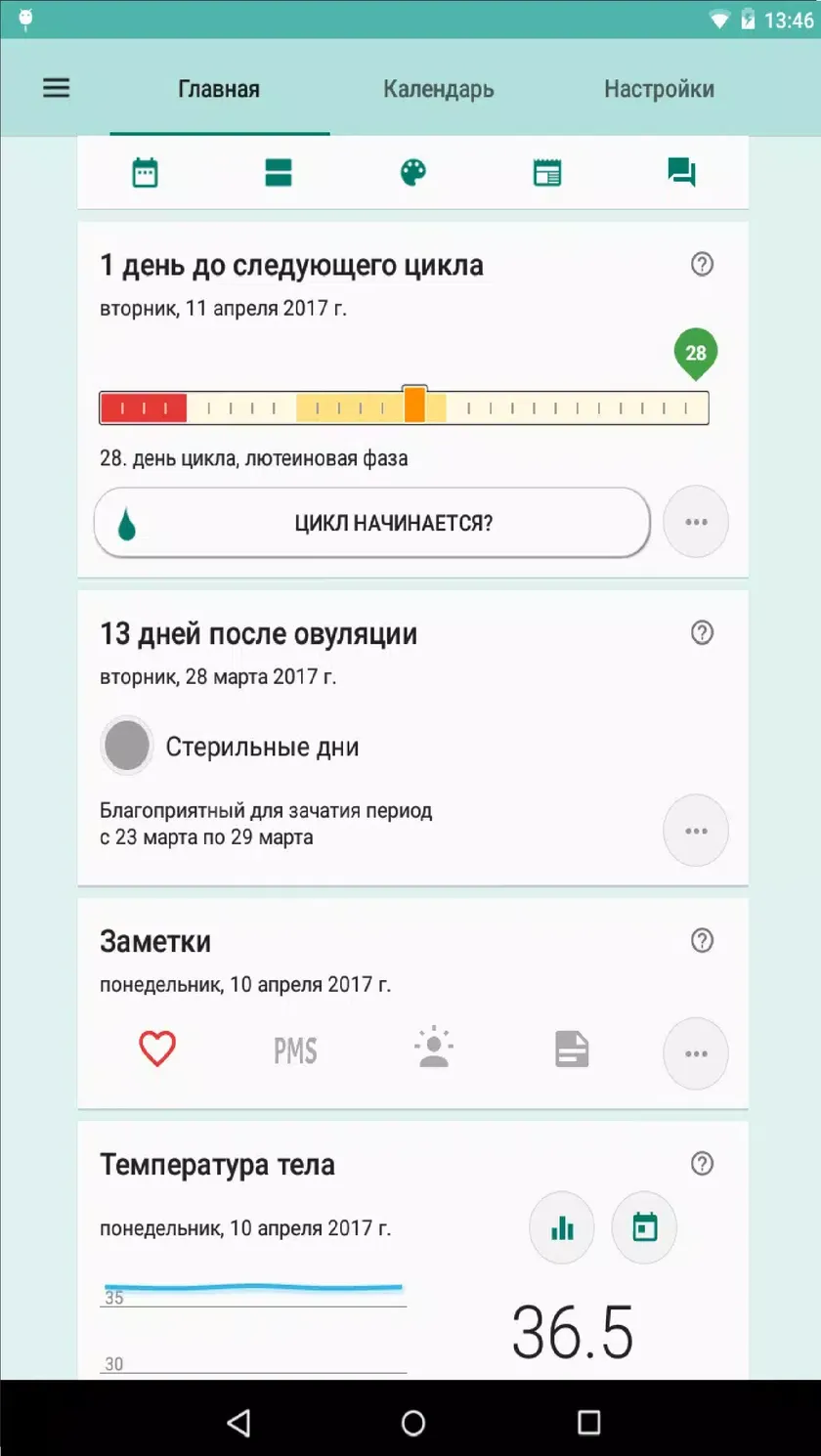This screenshot has width=821, height=1456.
Task: Open the chat bubbles forum icon
Action: 681,173
